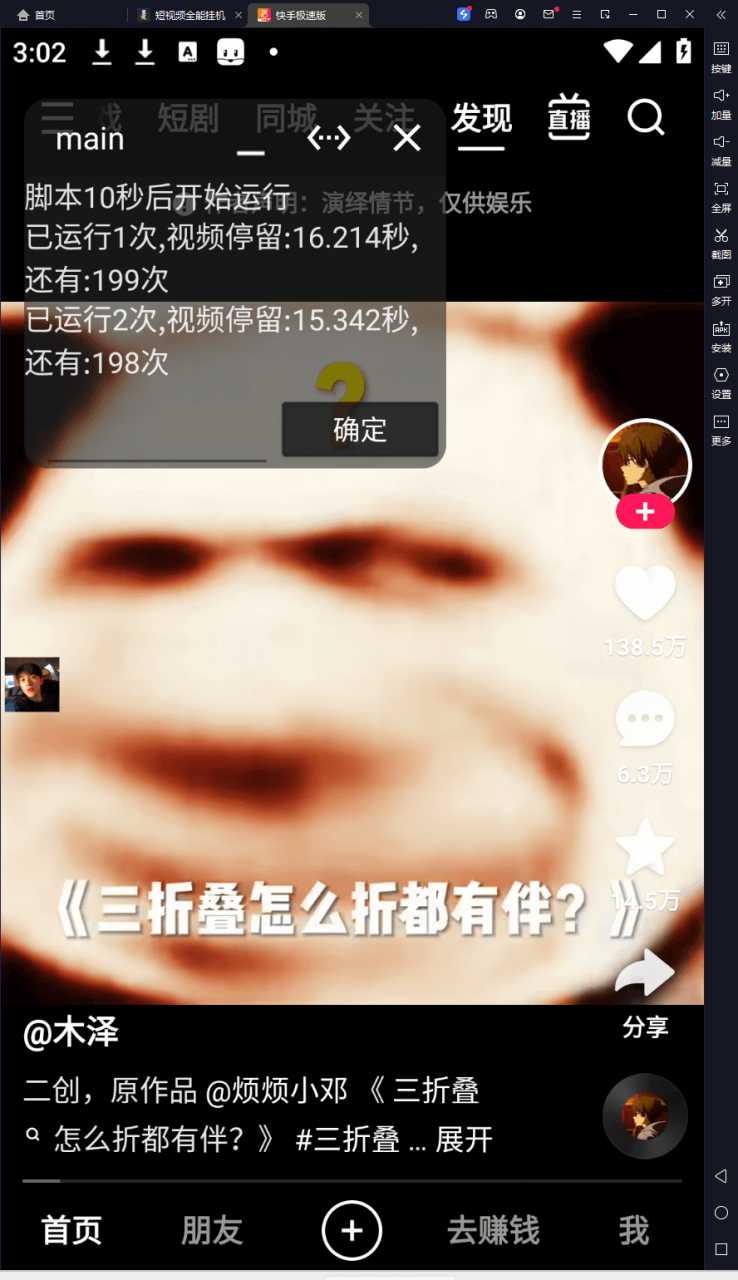738x1280 pixels.
Task: Open the floating avatar on left edge
Action: pyautogui.click(x=32, y=685)
